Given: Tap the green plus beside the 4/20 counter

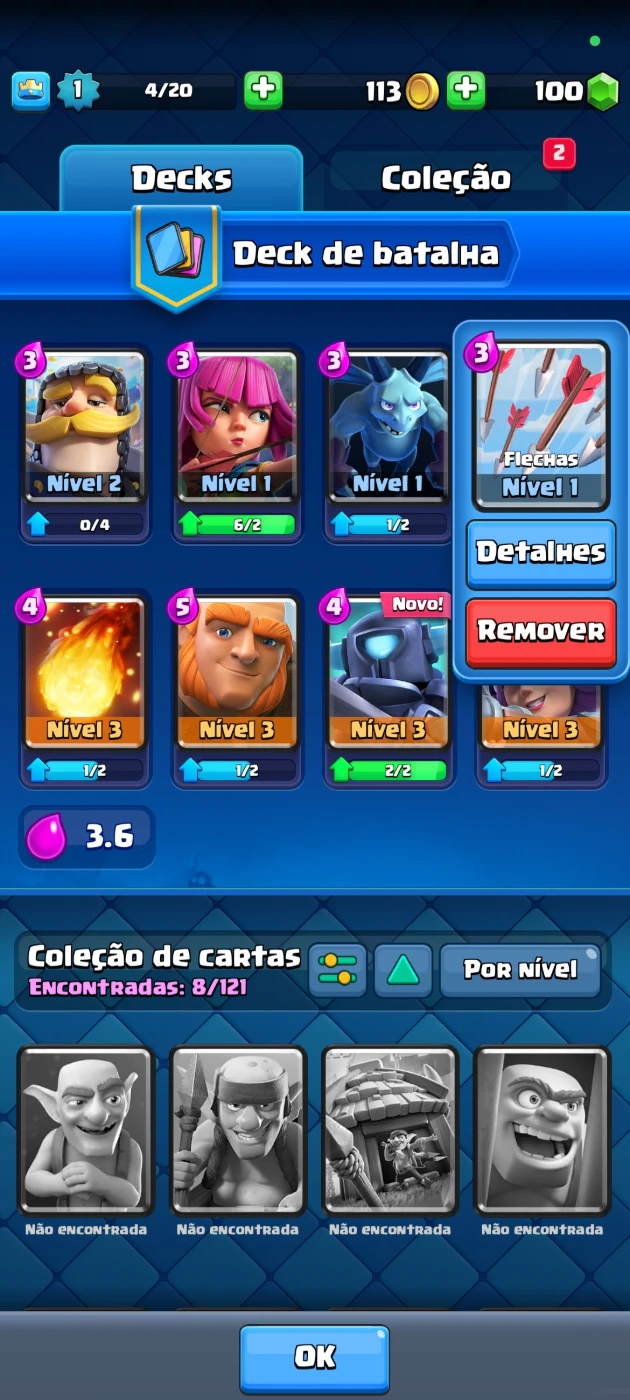Looking at the screenshot, I should pos(263,91).
